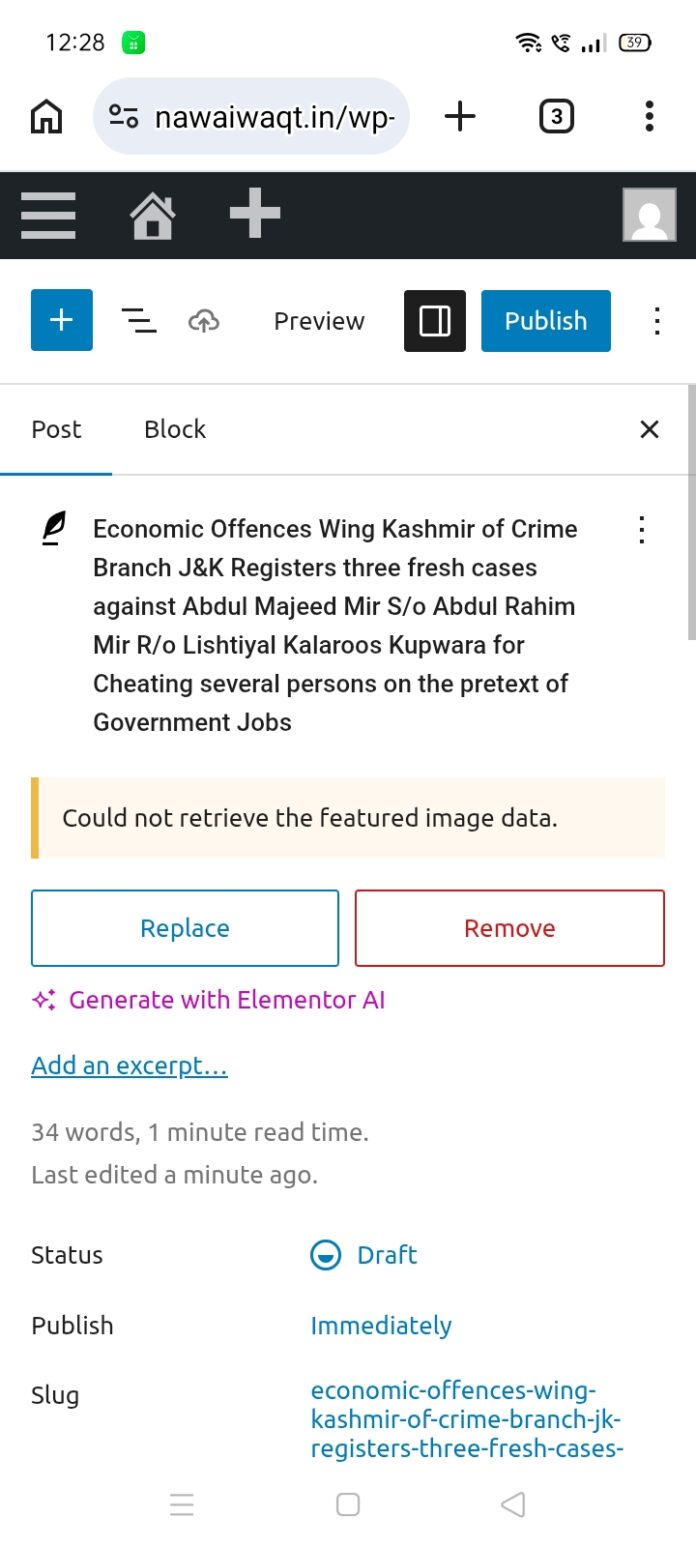
Task: Toggle the block inserter plus button
Action: click(x=62, y=320)
